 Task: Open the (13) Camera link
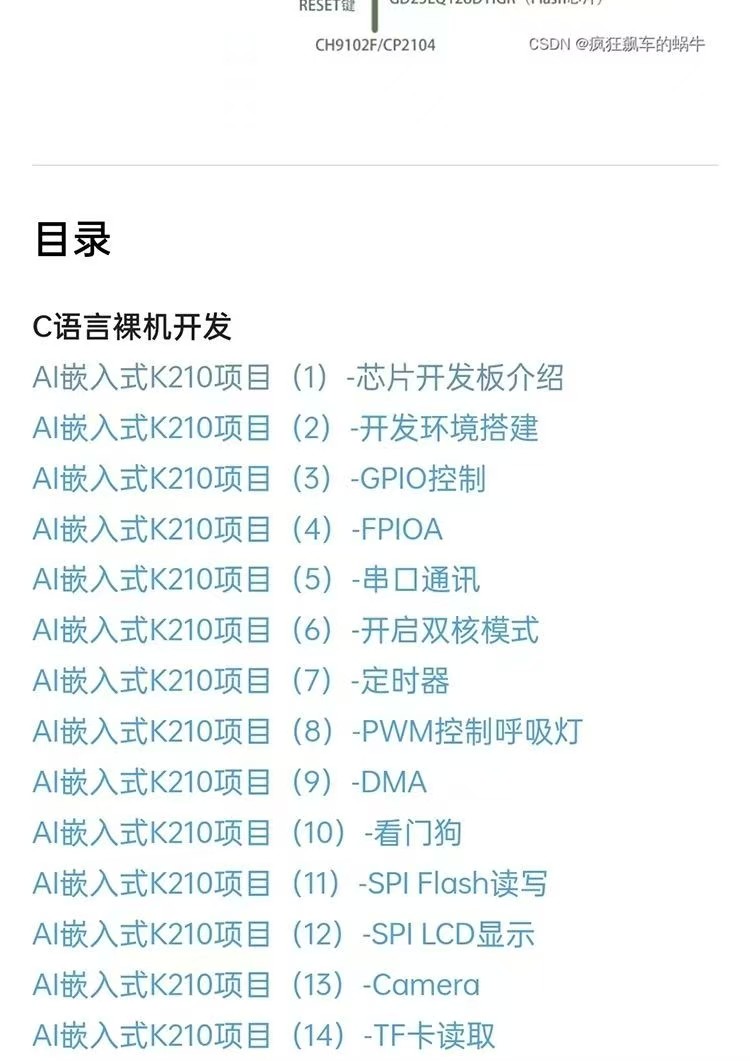point(256,985)
